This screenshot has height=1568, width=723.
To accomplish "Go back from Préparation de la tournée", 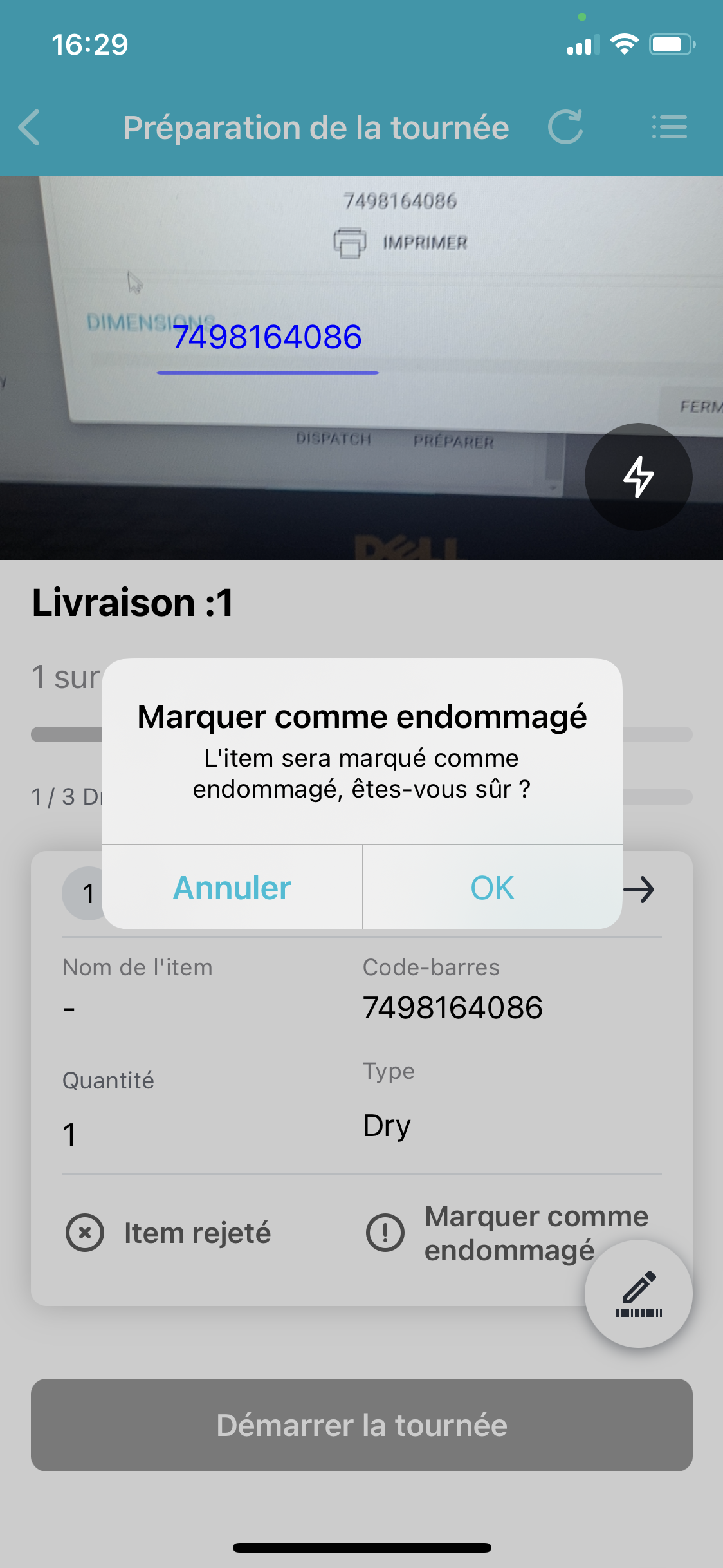I will tap(30, 127).
